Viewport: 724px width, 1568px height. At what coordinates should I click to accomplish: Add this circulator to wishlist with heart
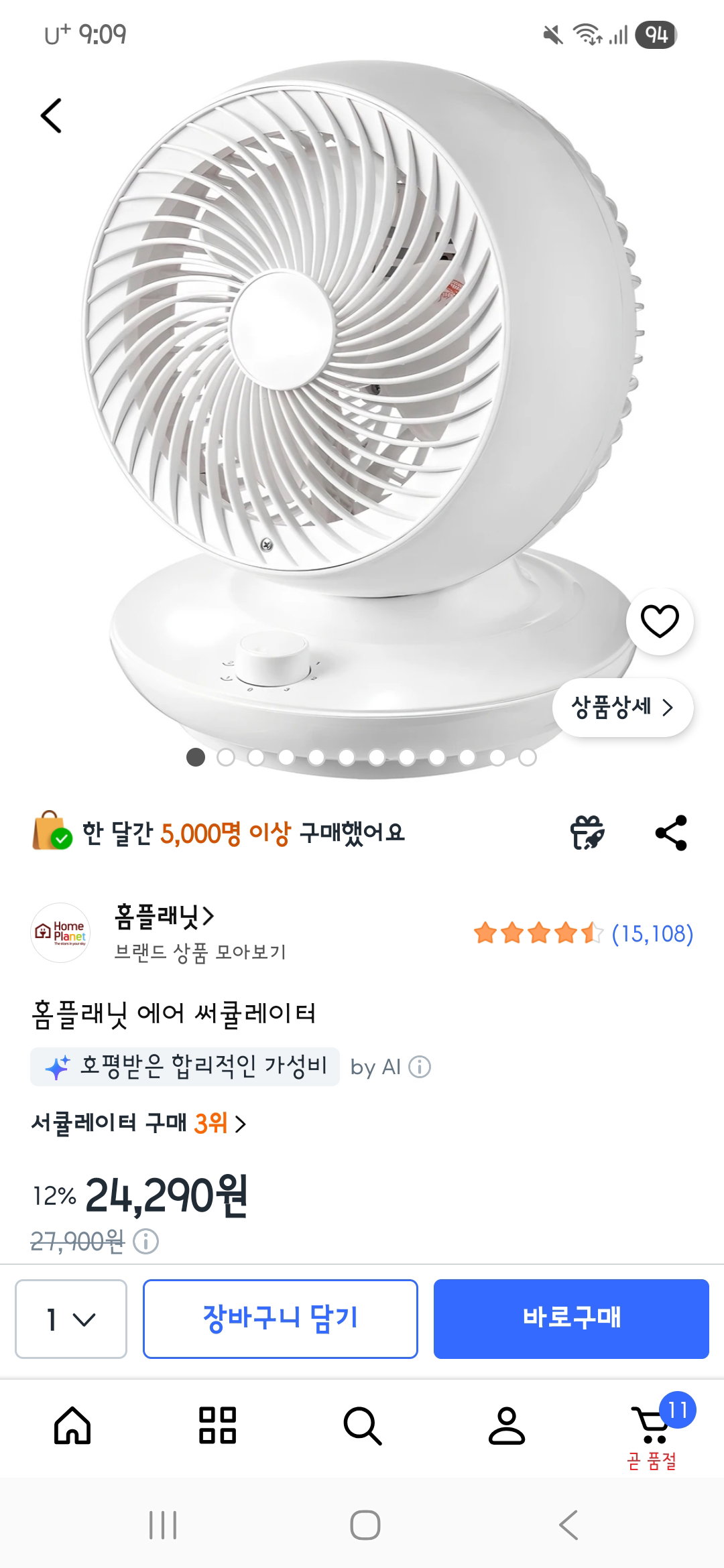[660, 621]
